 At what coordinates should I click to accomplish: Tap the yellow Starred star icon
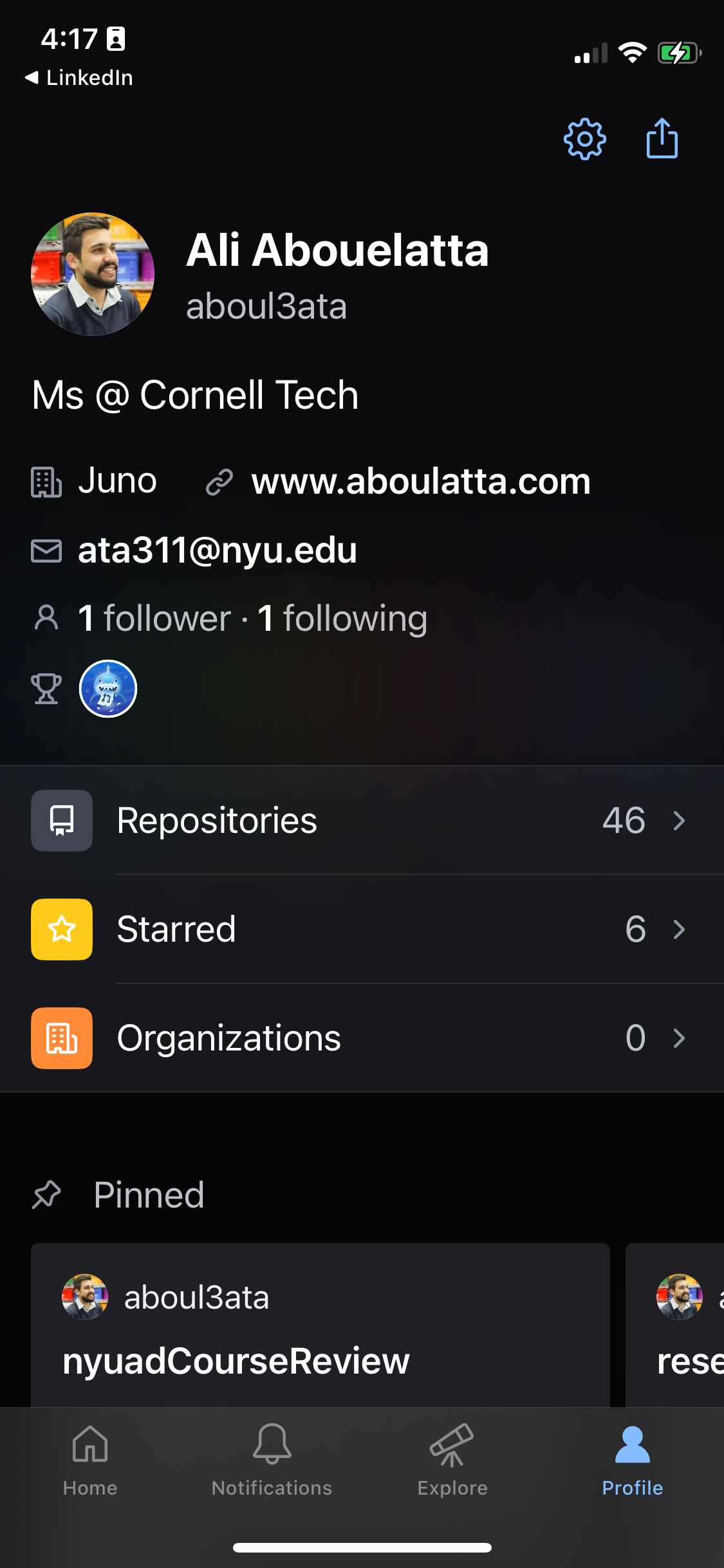pyautogui.click(x=61, y=929)
